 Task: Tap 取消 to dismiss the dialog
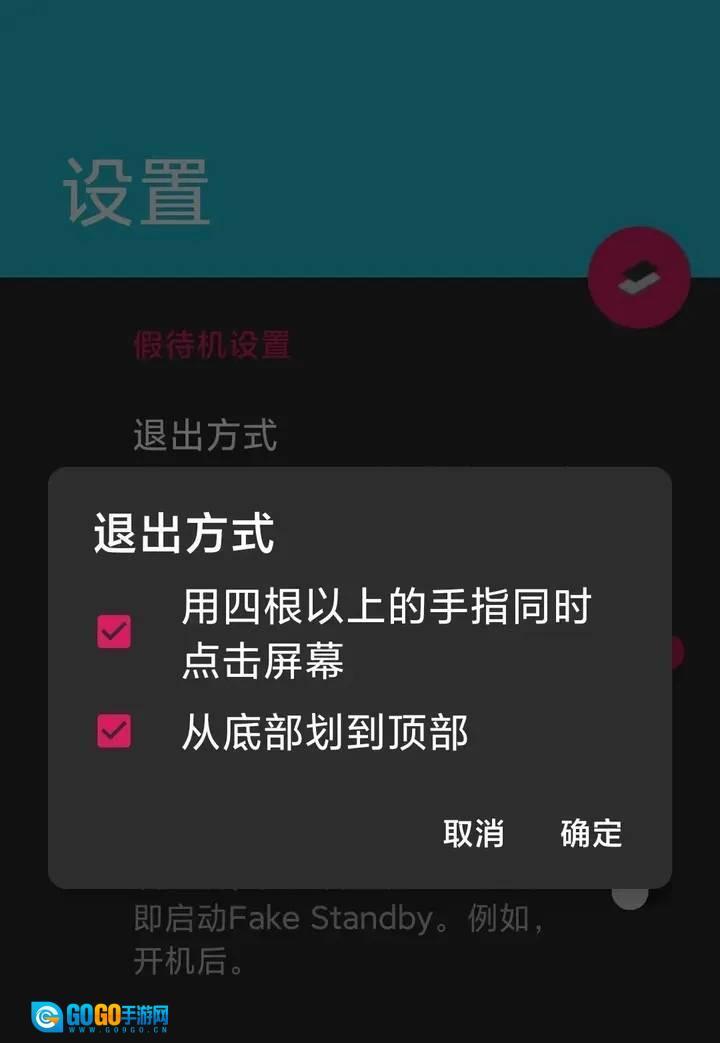point(473,833)
